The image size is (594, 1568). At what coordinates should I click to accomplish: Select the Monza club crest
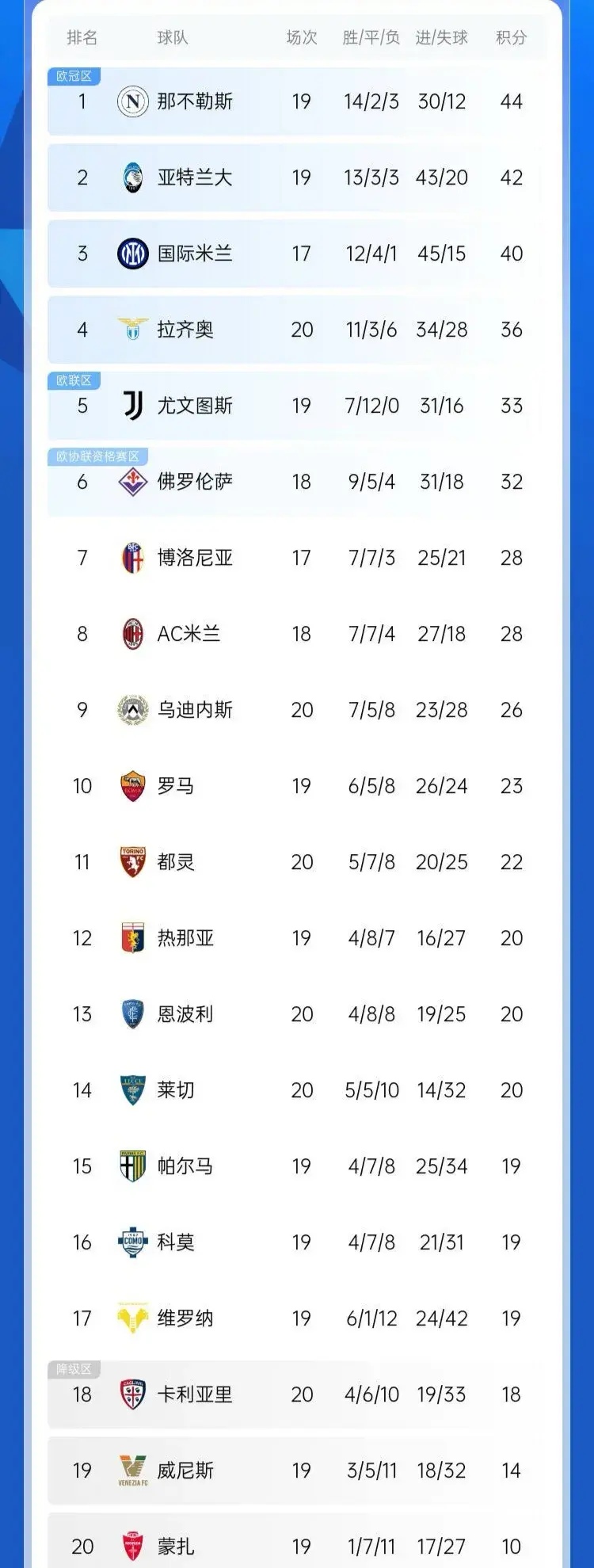click(x=131, y=1545)
